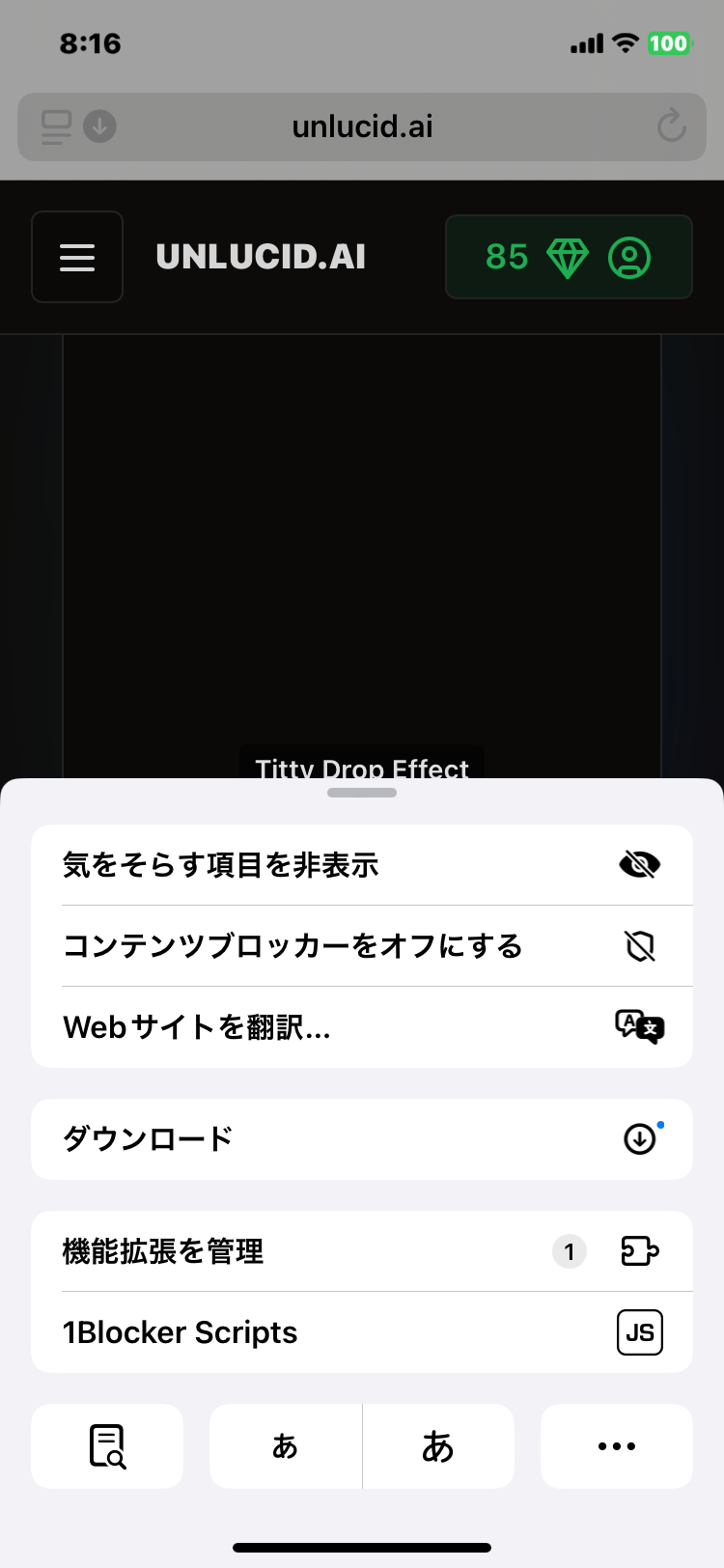Open the hamburger menu on UNLUCID.AI
The width and height of the screenshot is (724, 1568).
77,256
